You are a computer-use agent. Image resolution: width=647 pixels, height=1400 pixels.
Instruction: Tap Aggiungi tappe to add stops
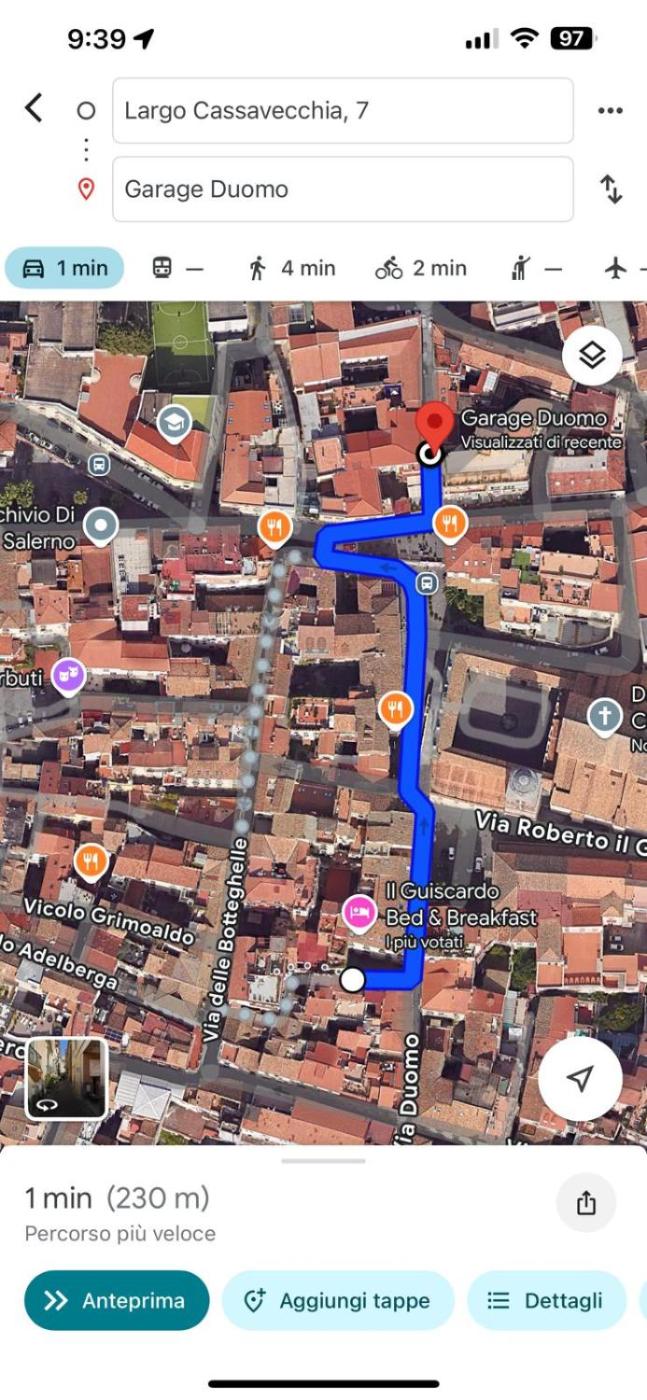coord(338,1301)
